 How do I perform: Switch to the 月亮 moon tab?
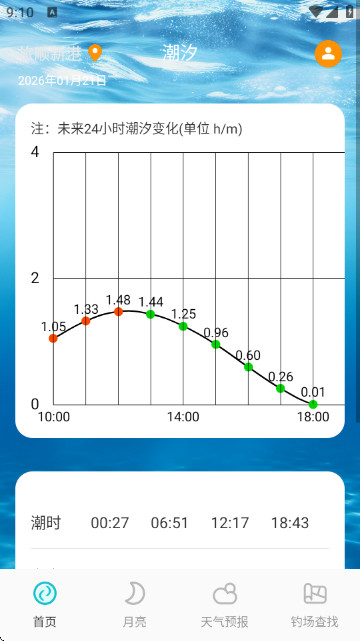point(135,605)
